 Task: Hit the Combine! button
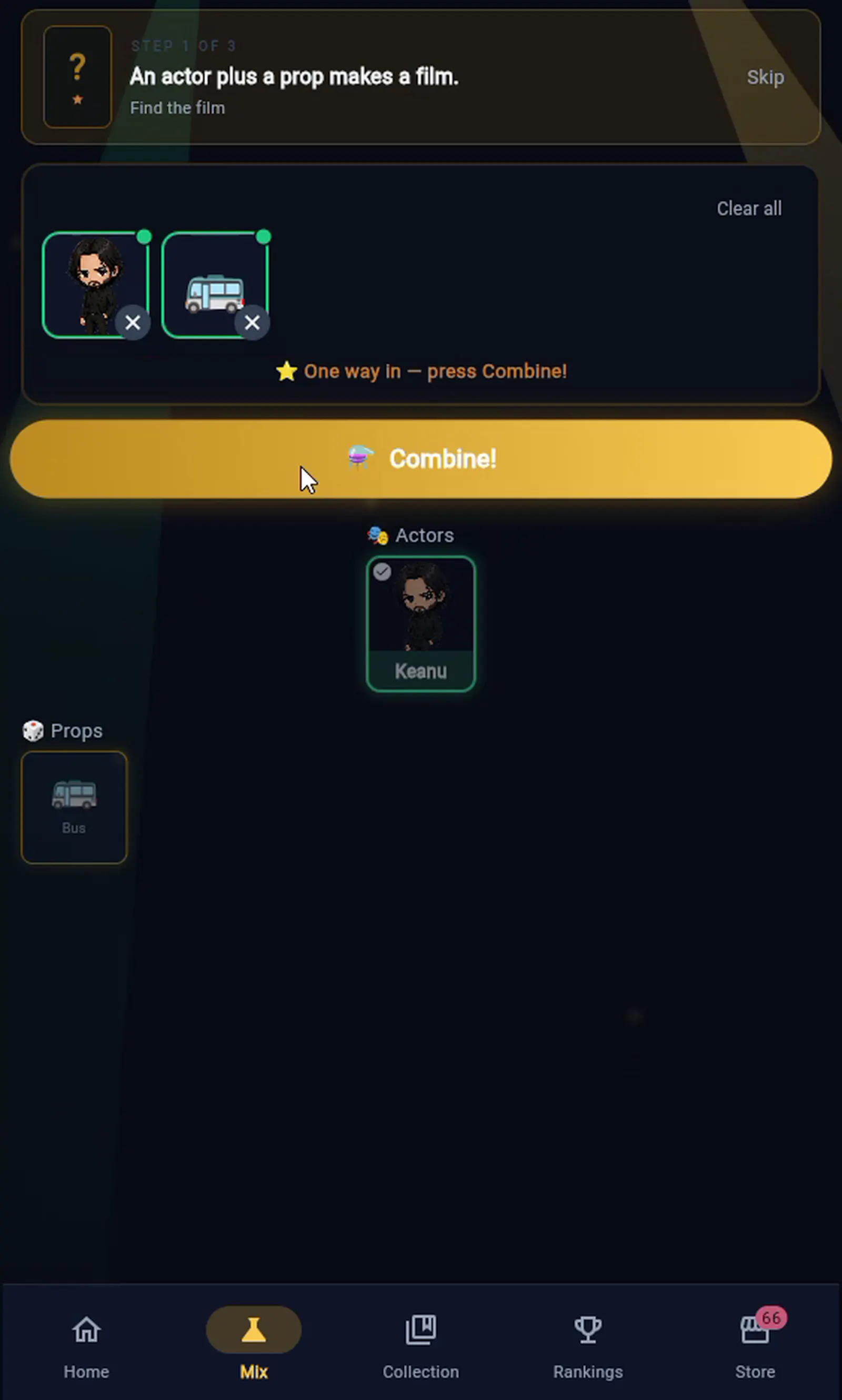click(421, 459)
